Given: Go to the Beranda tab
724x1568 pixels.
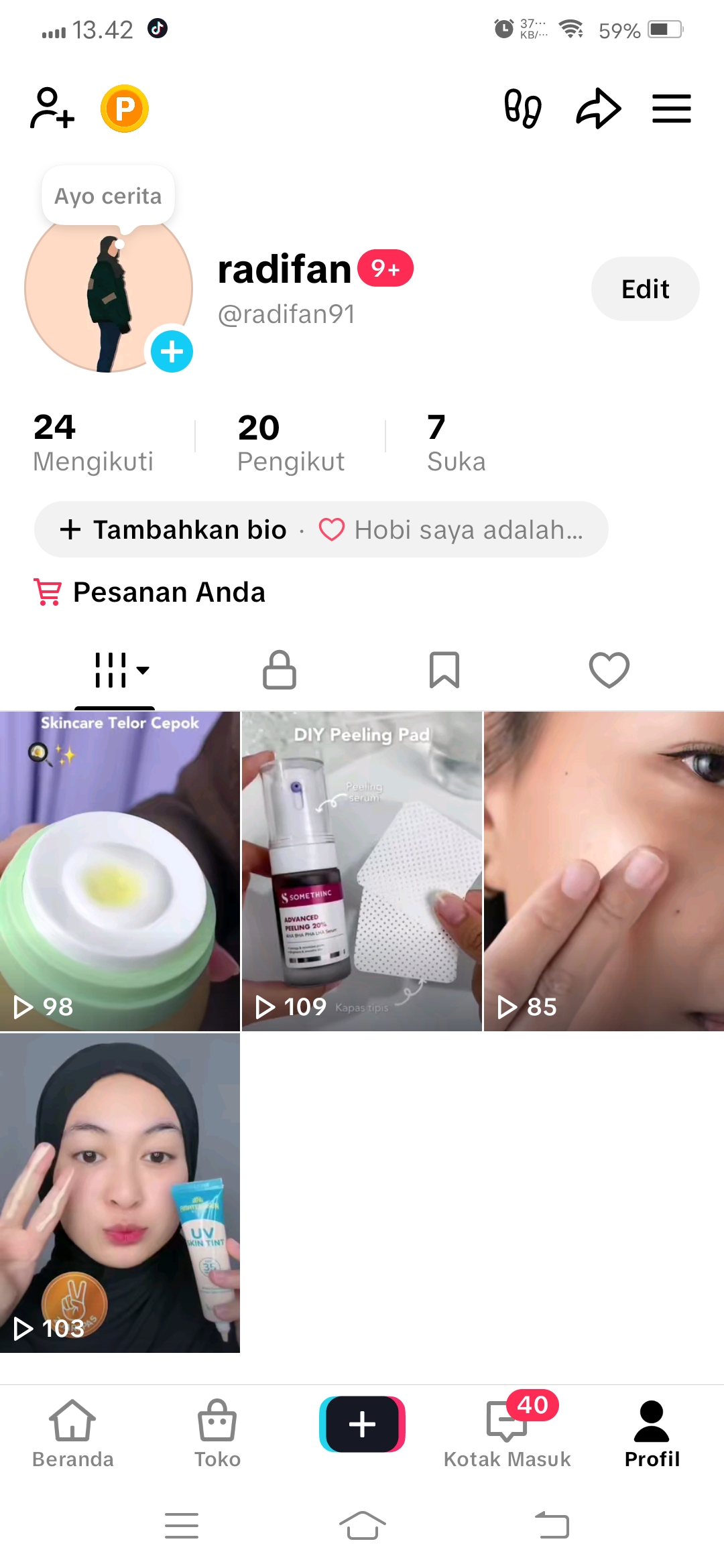Looking at the screenshot, I should (72, 1433).
